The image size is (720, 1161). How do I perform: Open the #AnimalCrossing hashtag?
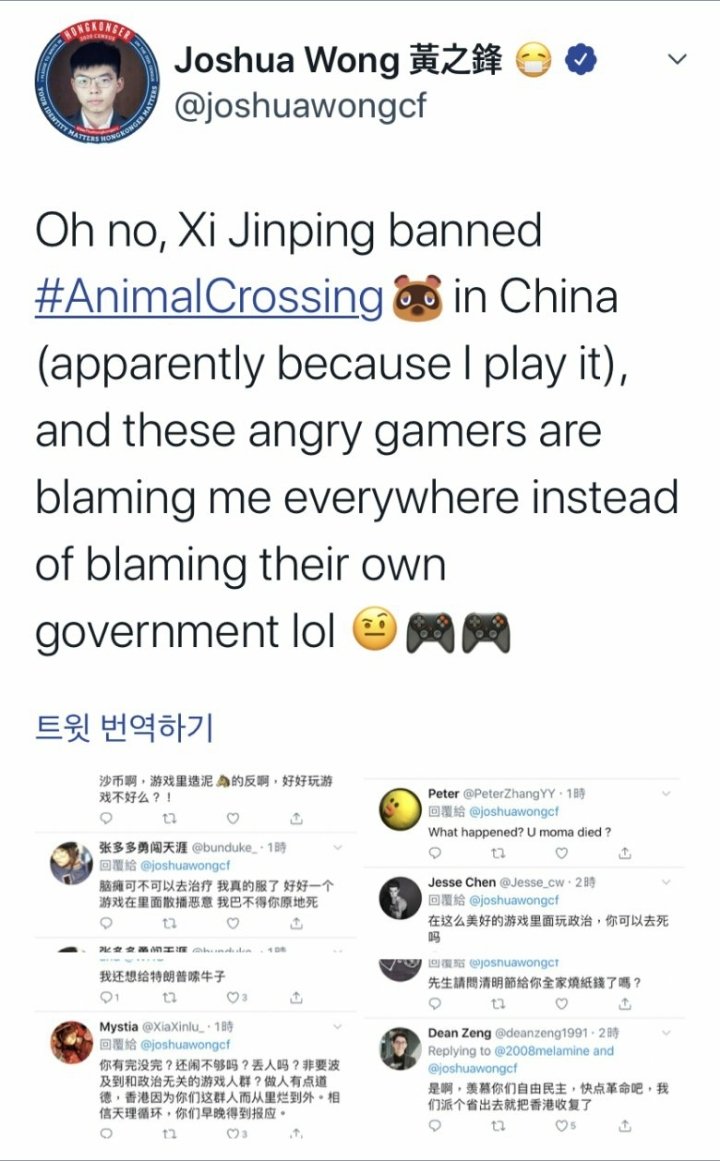(x=209, y=297)
